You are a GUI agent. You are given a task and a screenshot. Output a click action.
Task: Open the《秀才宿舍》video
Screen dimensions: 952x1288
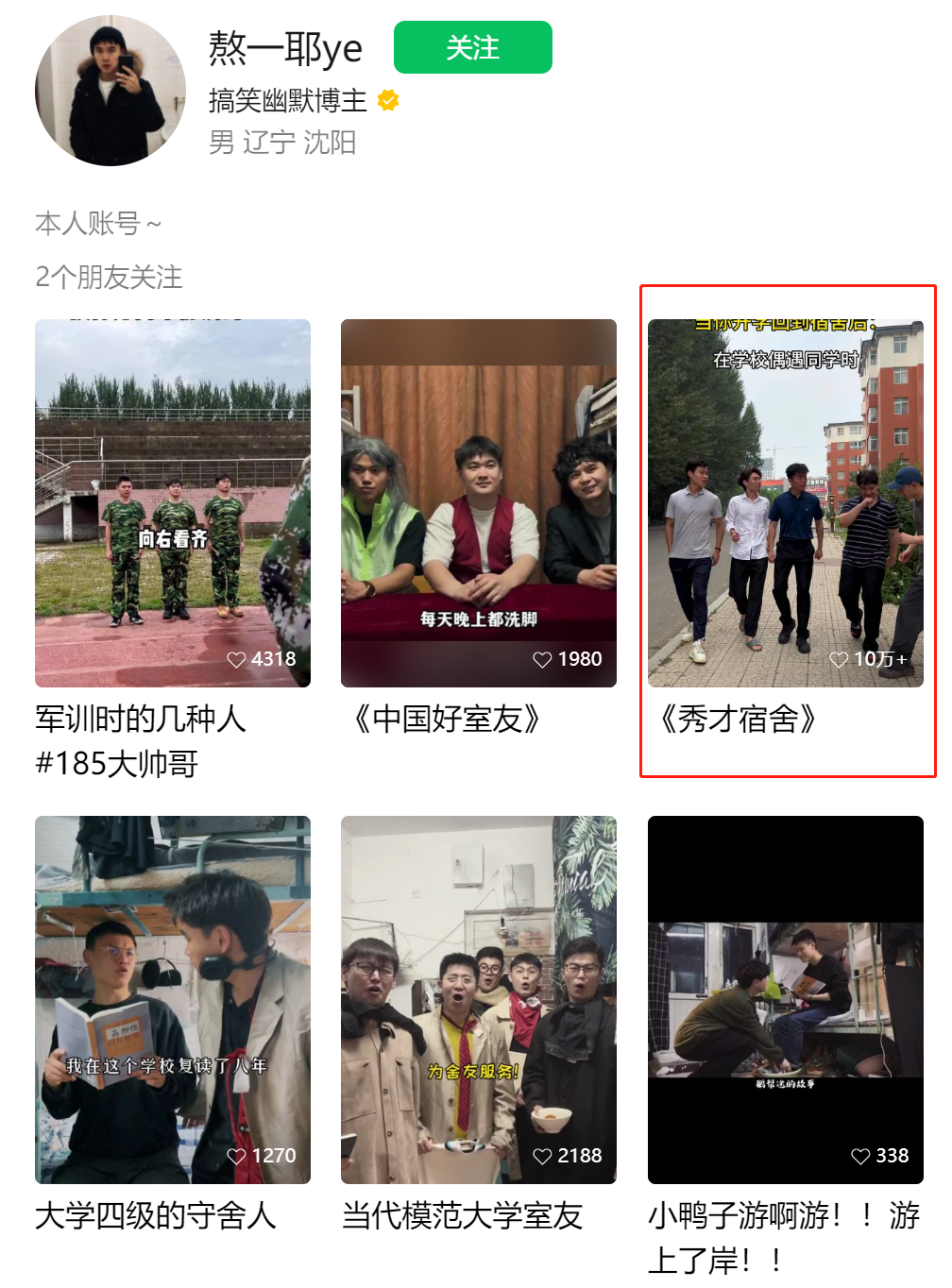785,502
